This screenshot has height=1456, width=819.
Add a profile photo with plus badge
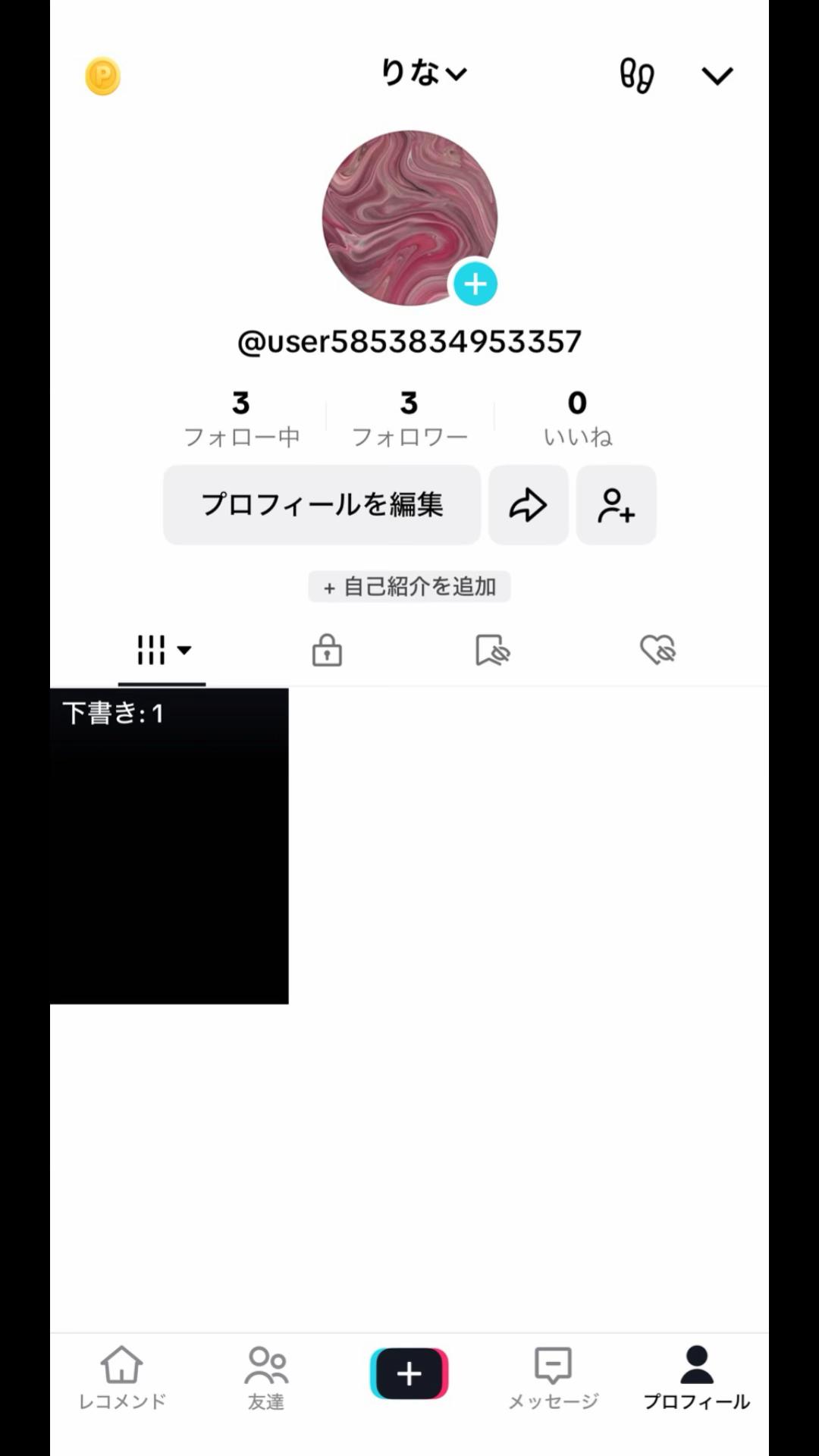click(475, 284)
